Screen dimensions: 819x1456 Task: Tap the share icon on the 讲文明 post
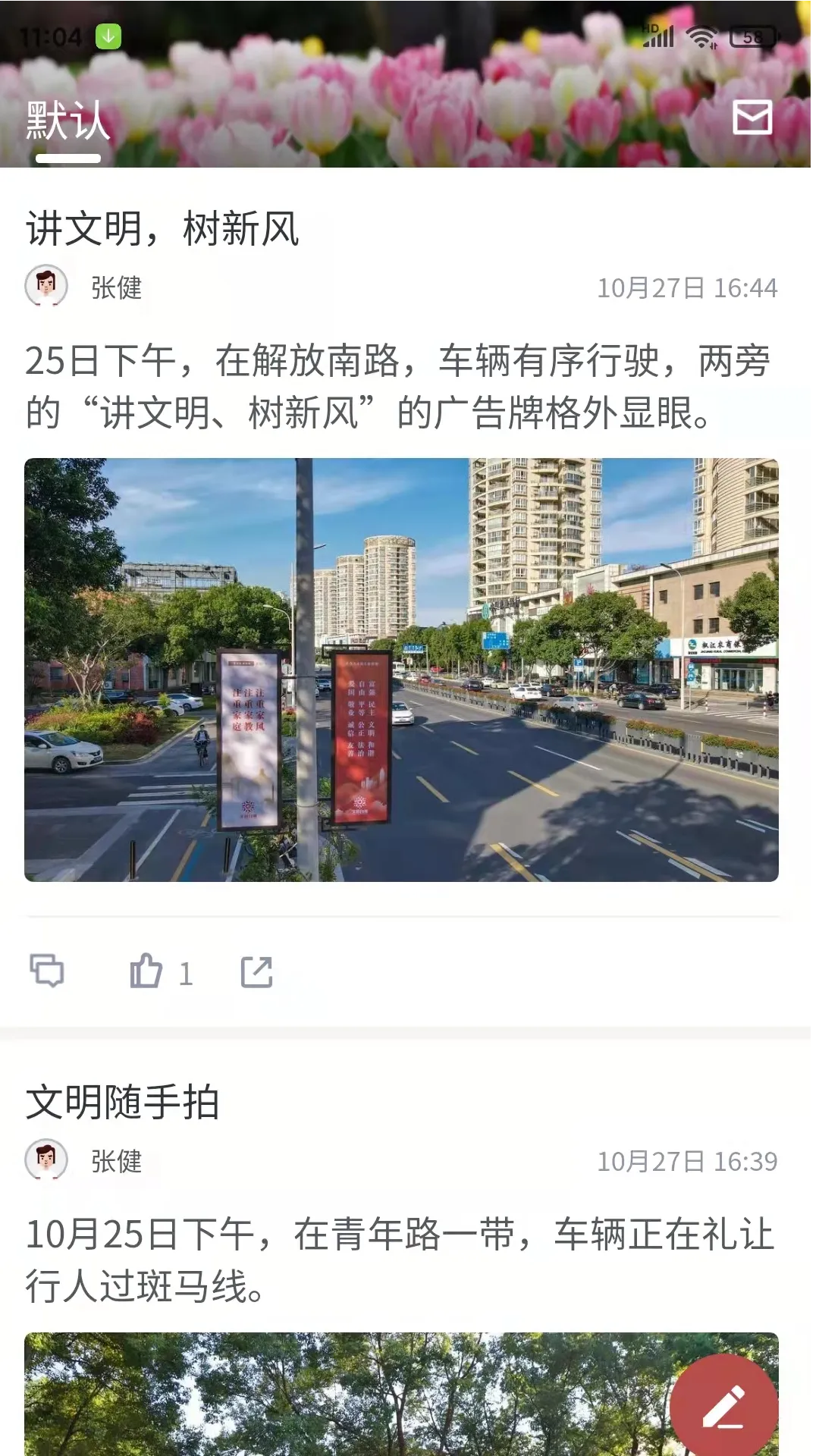coord(256,973)
